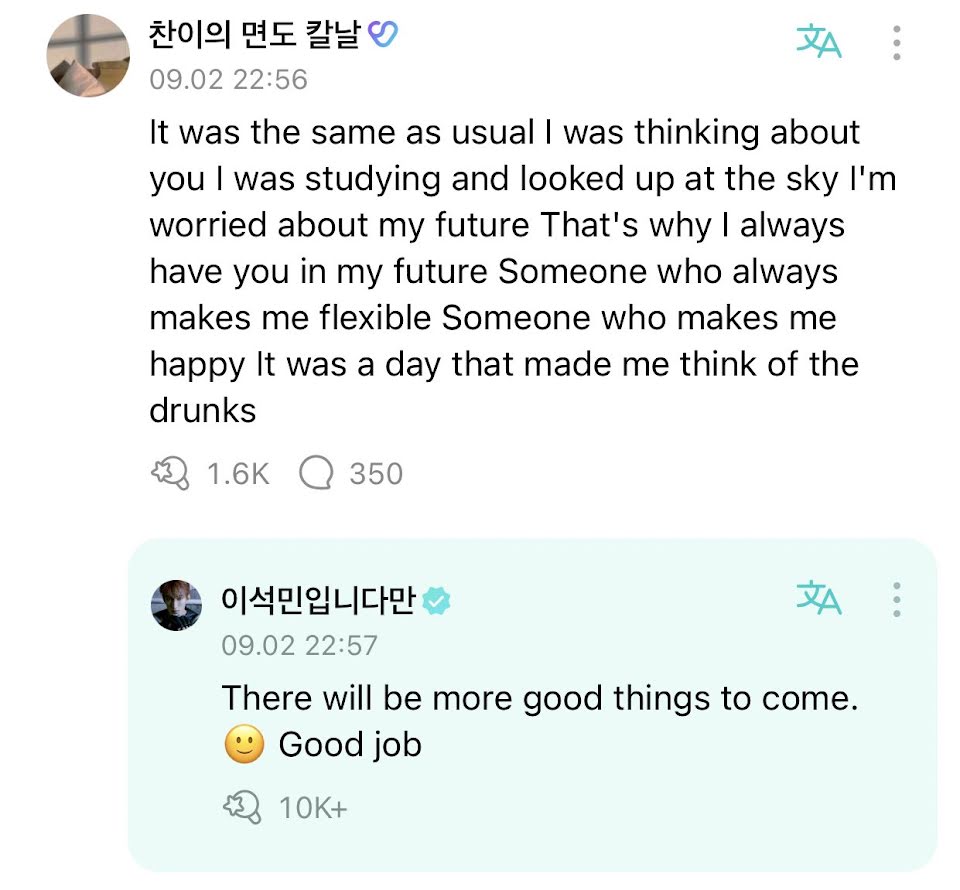Viewport: 960px width, 890px height.
Task: View the 350 comments on the post
Action: coord(316,473)
